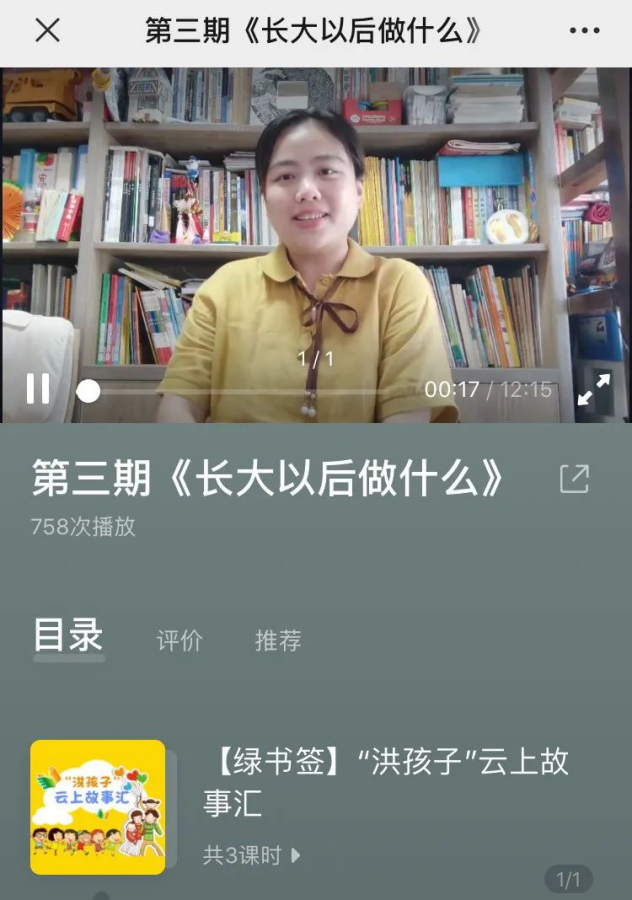This screenshot has height=900, width=632.
Task: Share the video via the share icon
Action: [x=574, y=479]
